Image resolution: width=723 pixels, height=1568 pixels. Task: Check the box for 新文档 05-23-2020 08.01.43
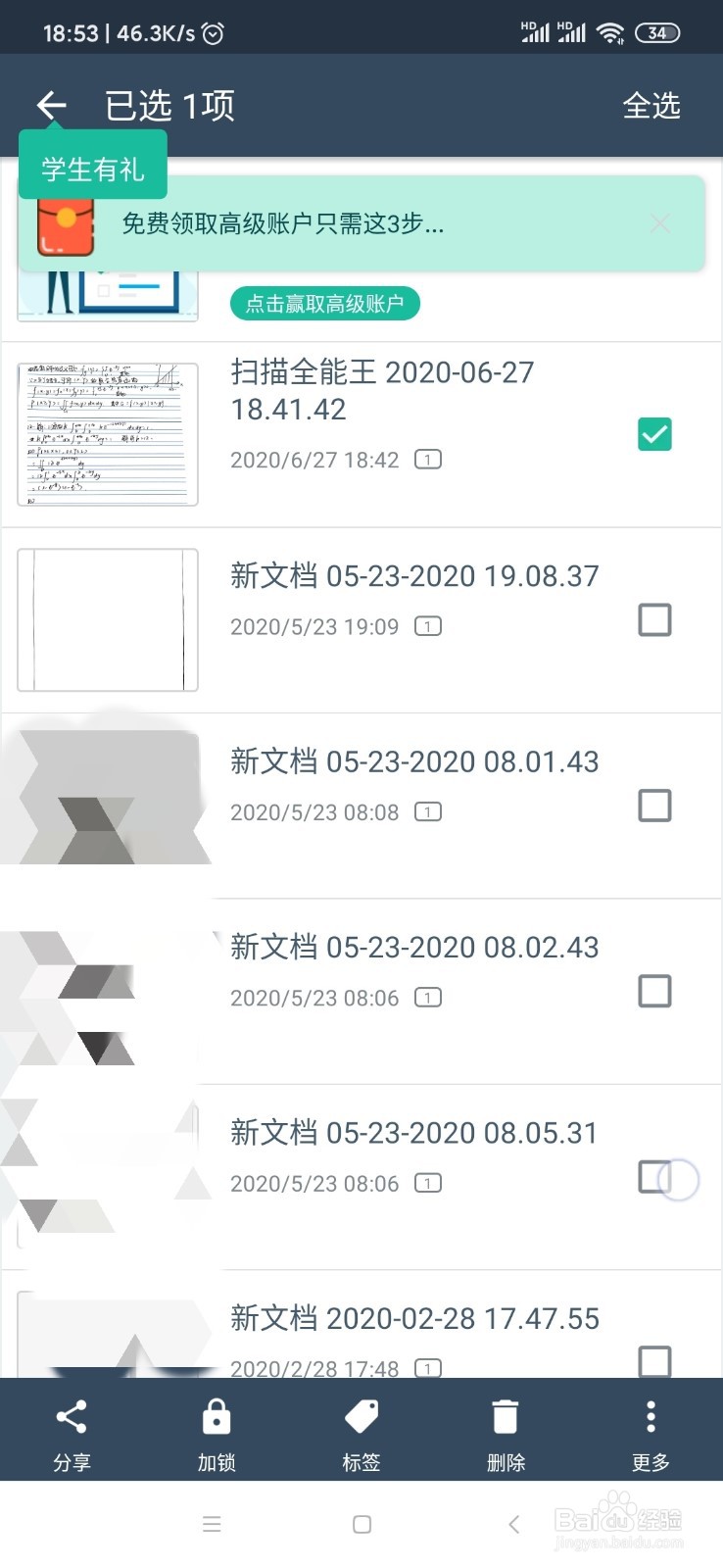click(x=654, y=806)
